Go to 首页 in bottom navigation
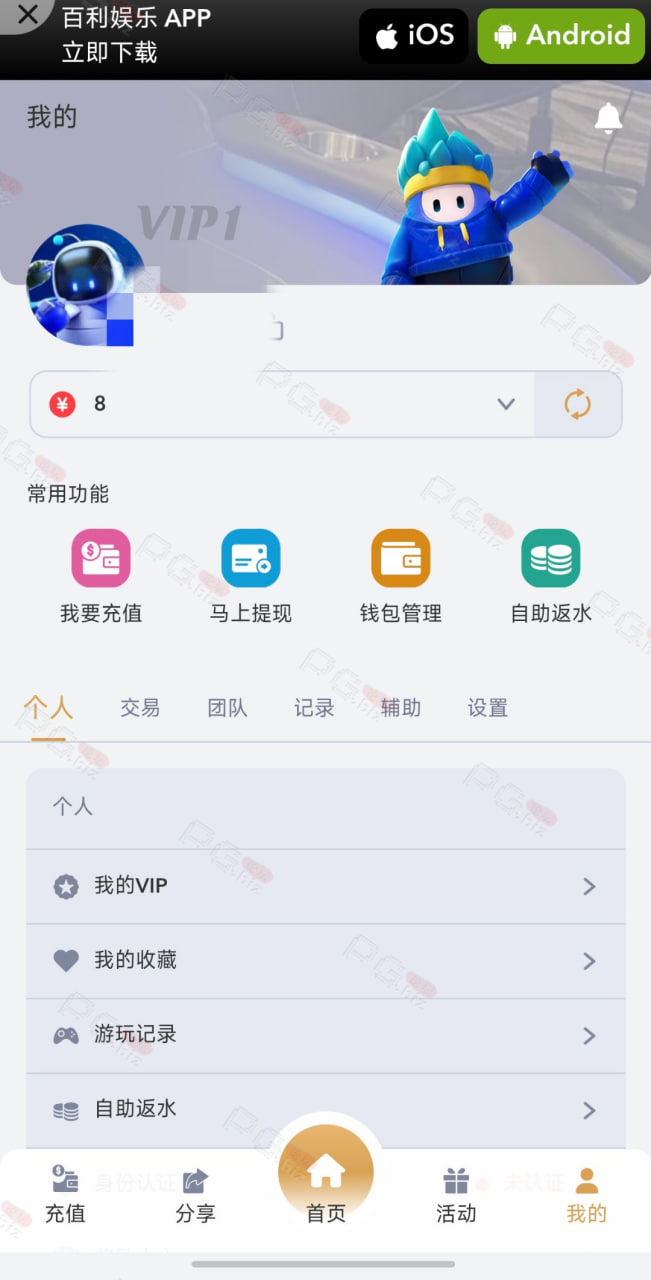The image size is (651, 1280). 326,1178
